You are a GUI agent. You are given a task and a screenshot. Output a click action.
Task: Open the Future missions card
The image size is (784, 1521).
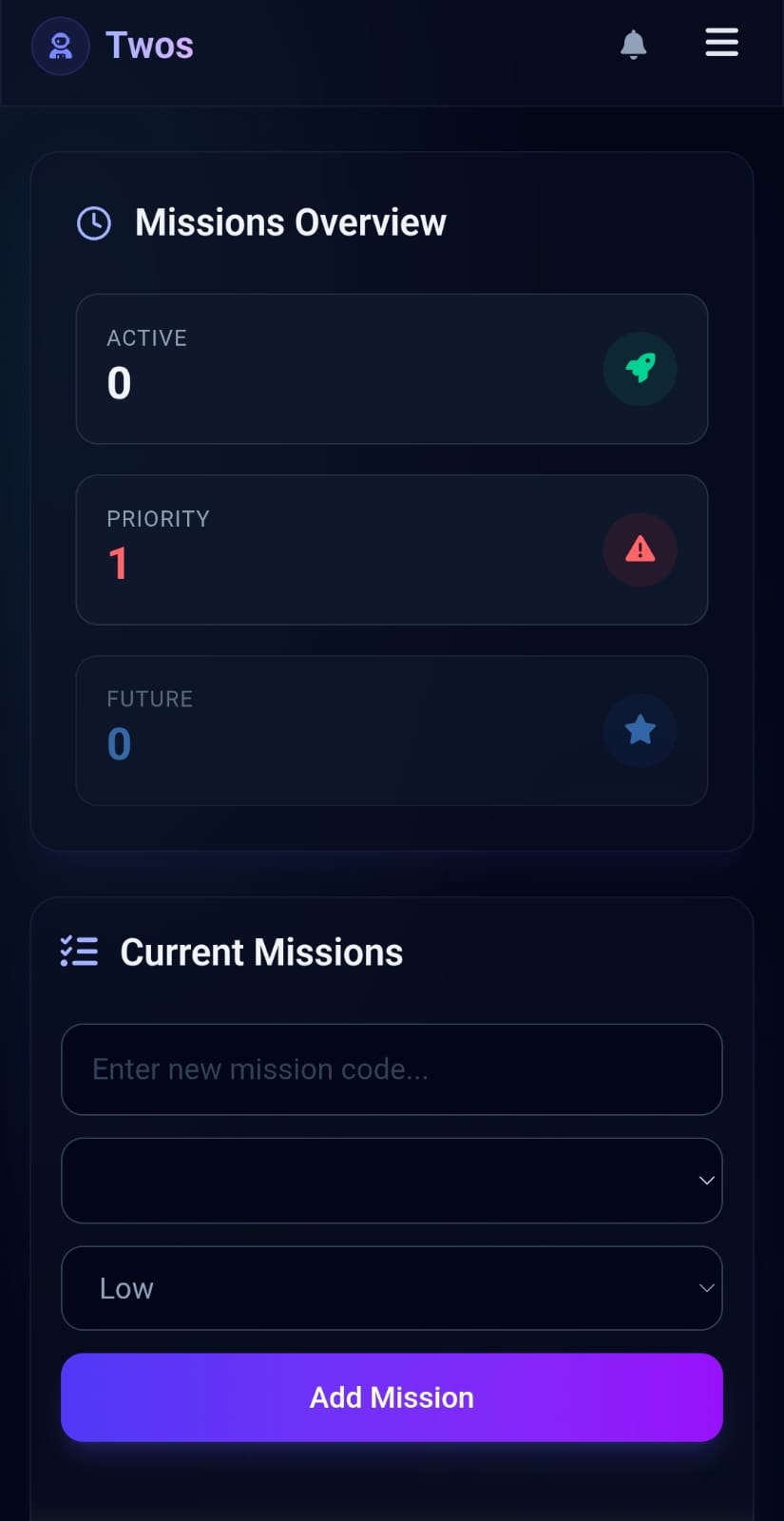[x=392, y=730]
